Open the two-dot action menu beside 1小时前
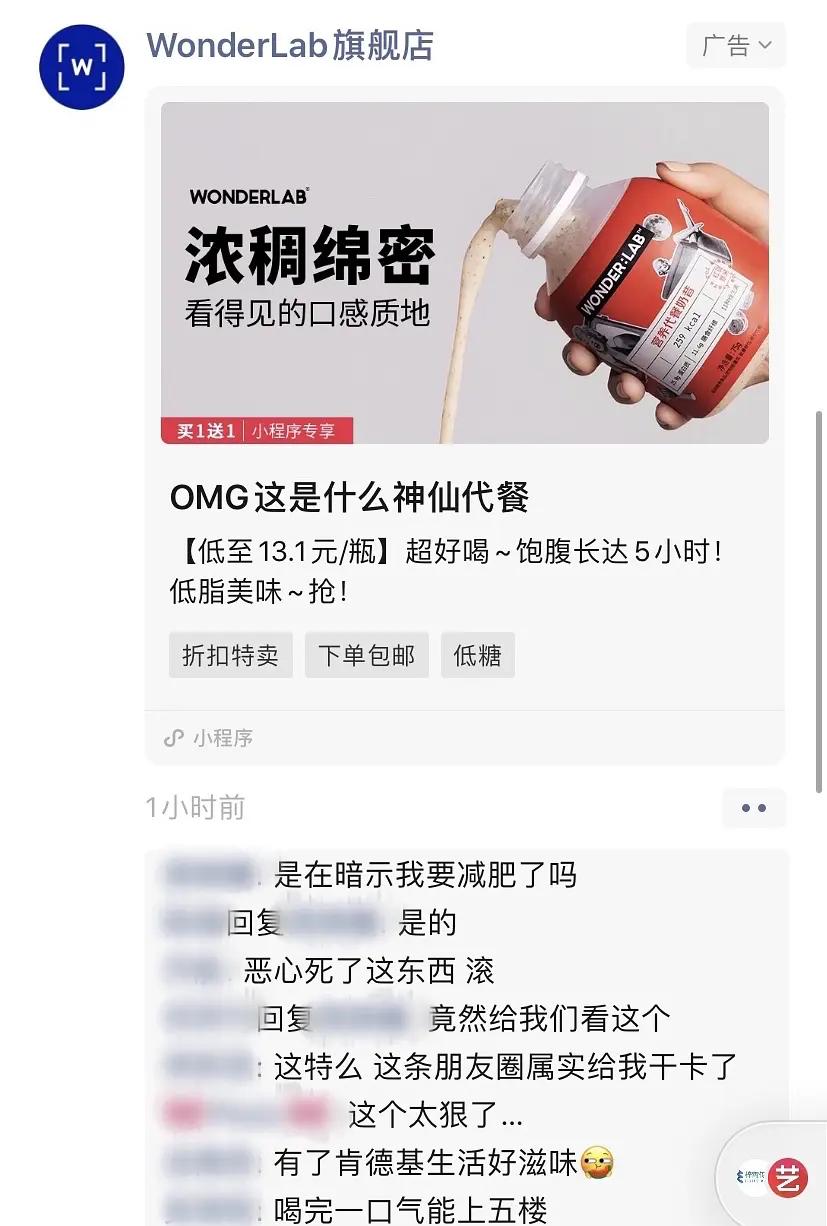This screenshot has width=827, height=1226. click(x=753, y=808)
